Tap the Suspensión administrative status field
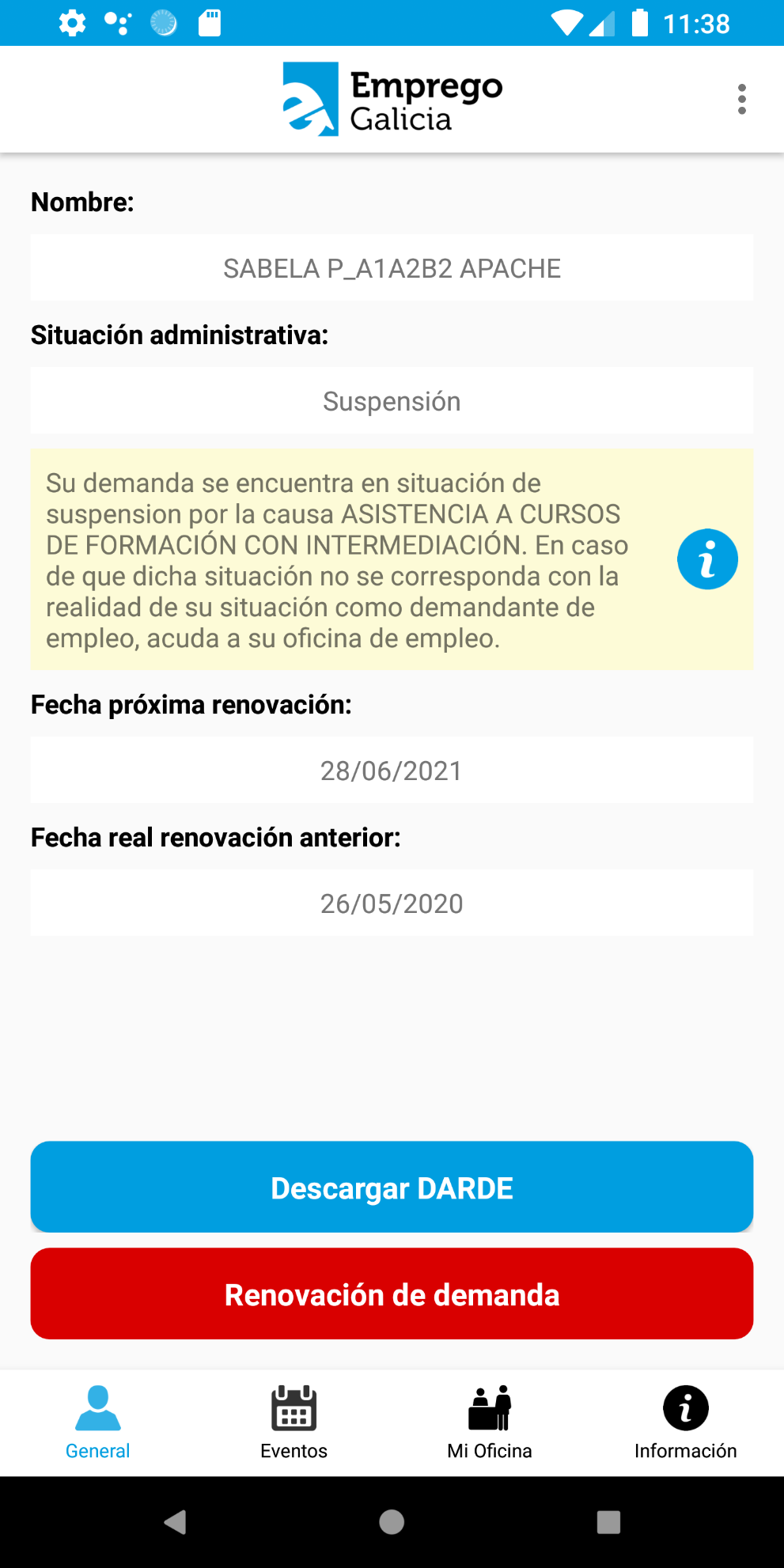784x1568 pixels. pos(392,400)
